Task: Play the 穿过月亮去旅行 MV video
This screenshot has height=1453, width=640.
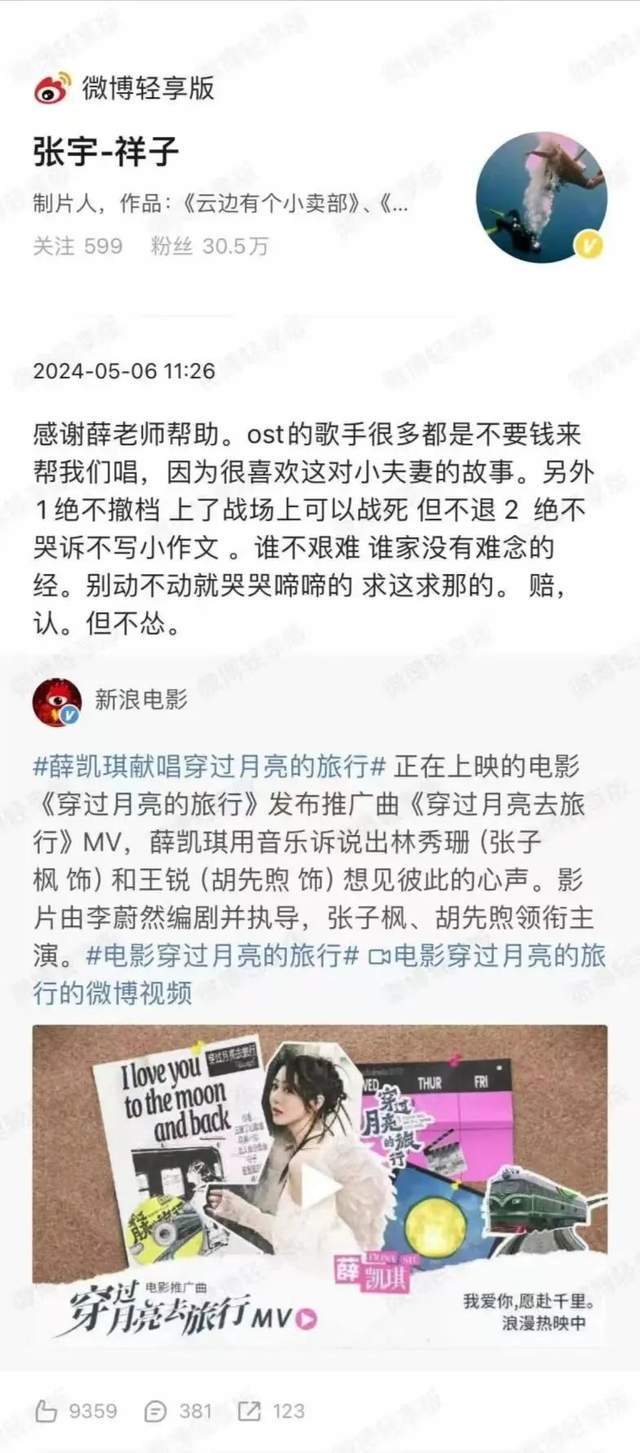Action: pos(320,1186)
